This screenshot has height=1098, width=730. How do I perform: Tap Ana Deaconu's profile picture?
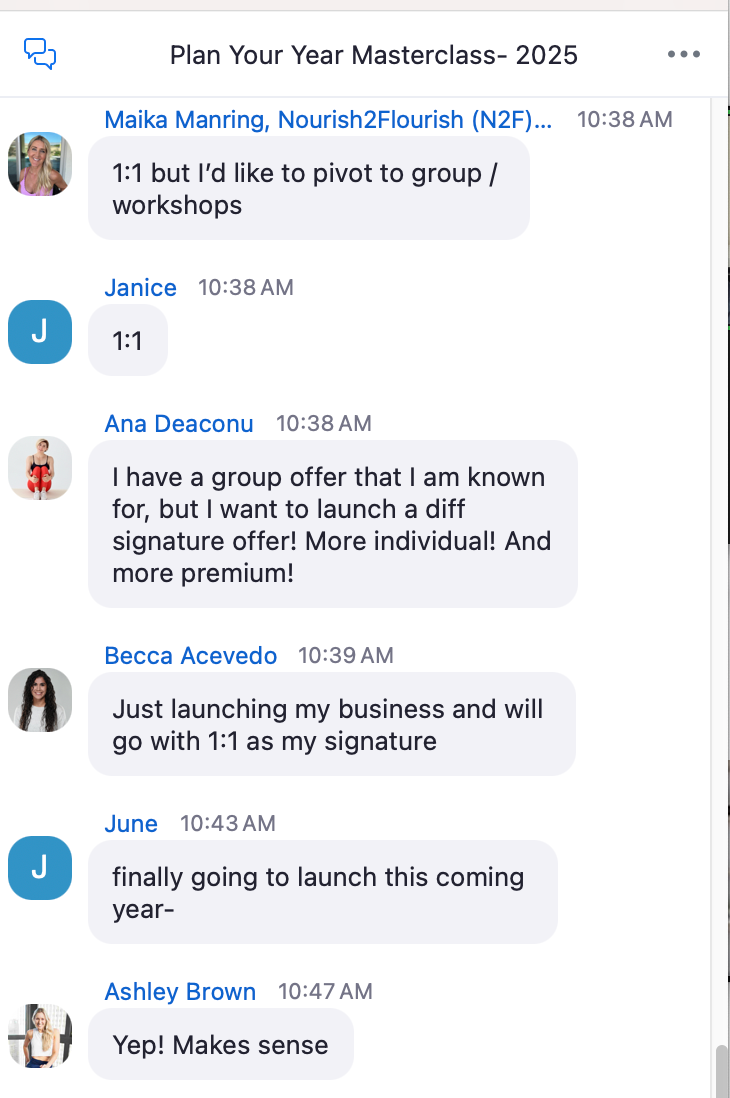point(40,468)
